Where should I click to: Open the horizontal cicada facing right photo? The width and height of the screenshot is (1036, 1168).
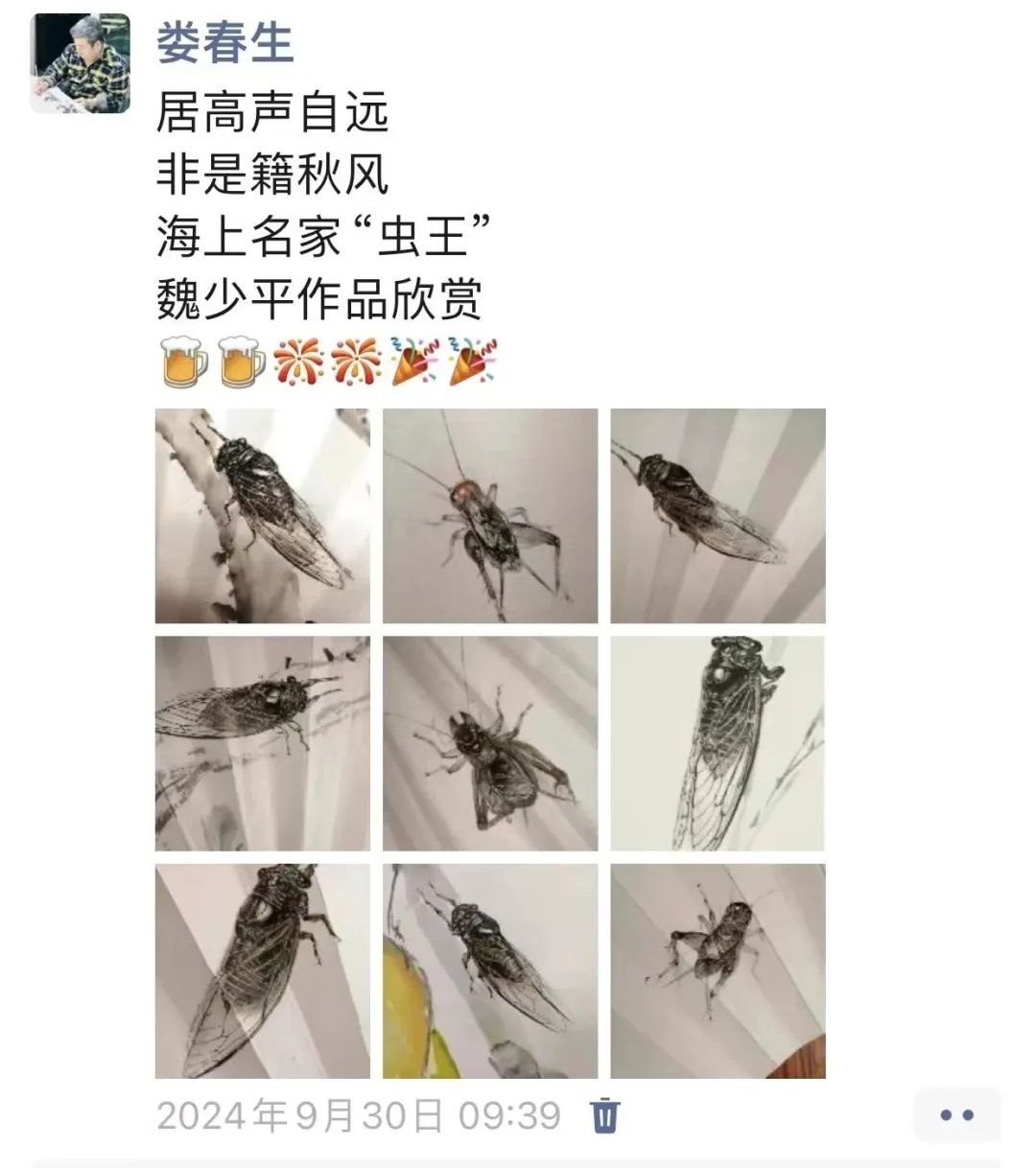pos(262,743)
